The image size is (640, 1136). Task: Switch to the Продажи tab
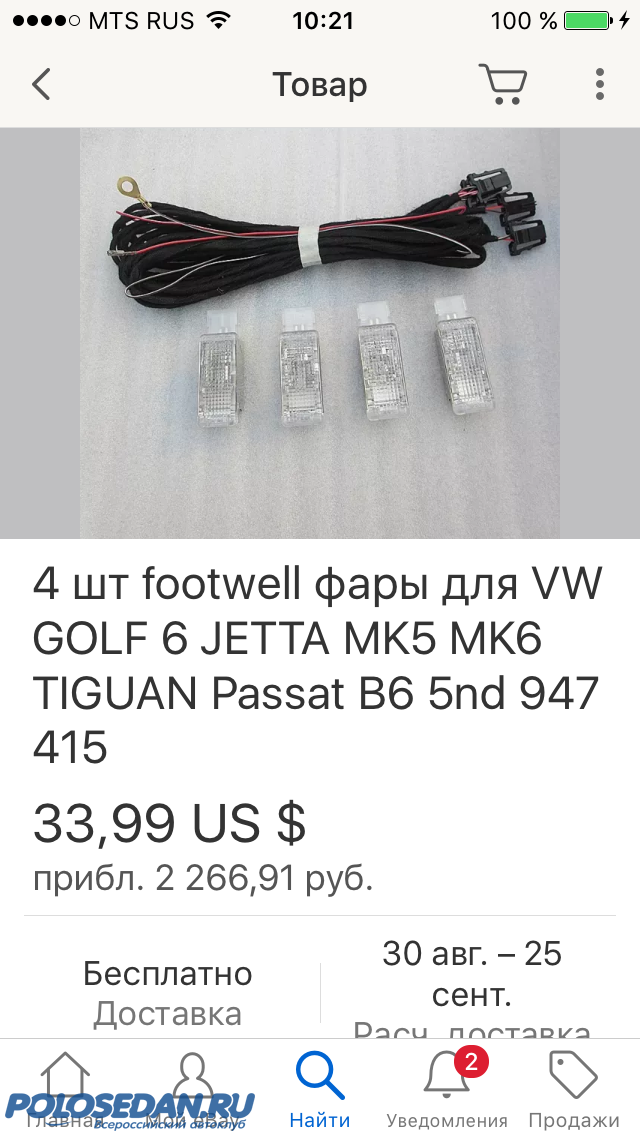pyautogui.click(x=574, y=1088)
